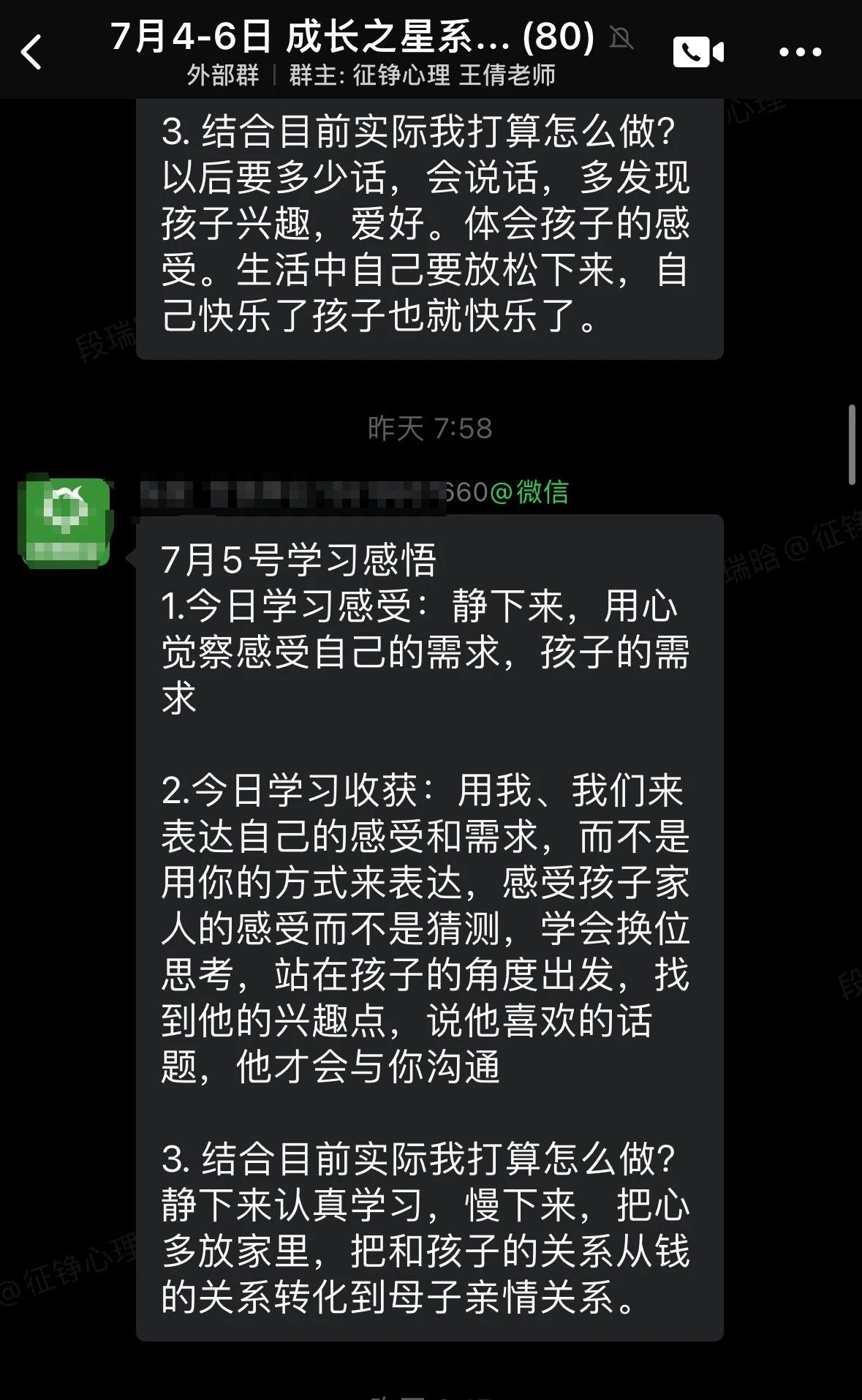The image size is (862, 1400).
Task: Go back from the group chat
Action: click(x=31, y=53)
